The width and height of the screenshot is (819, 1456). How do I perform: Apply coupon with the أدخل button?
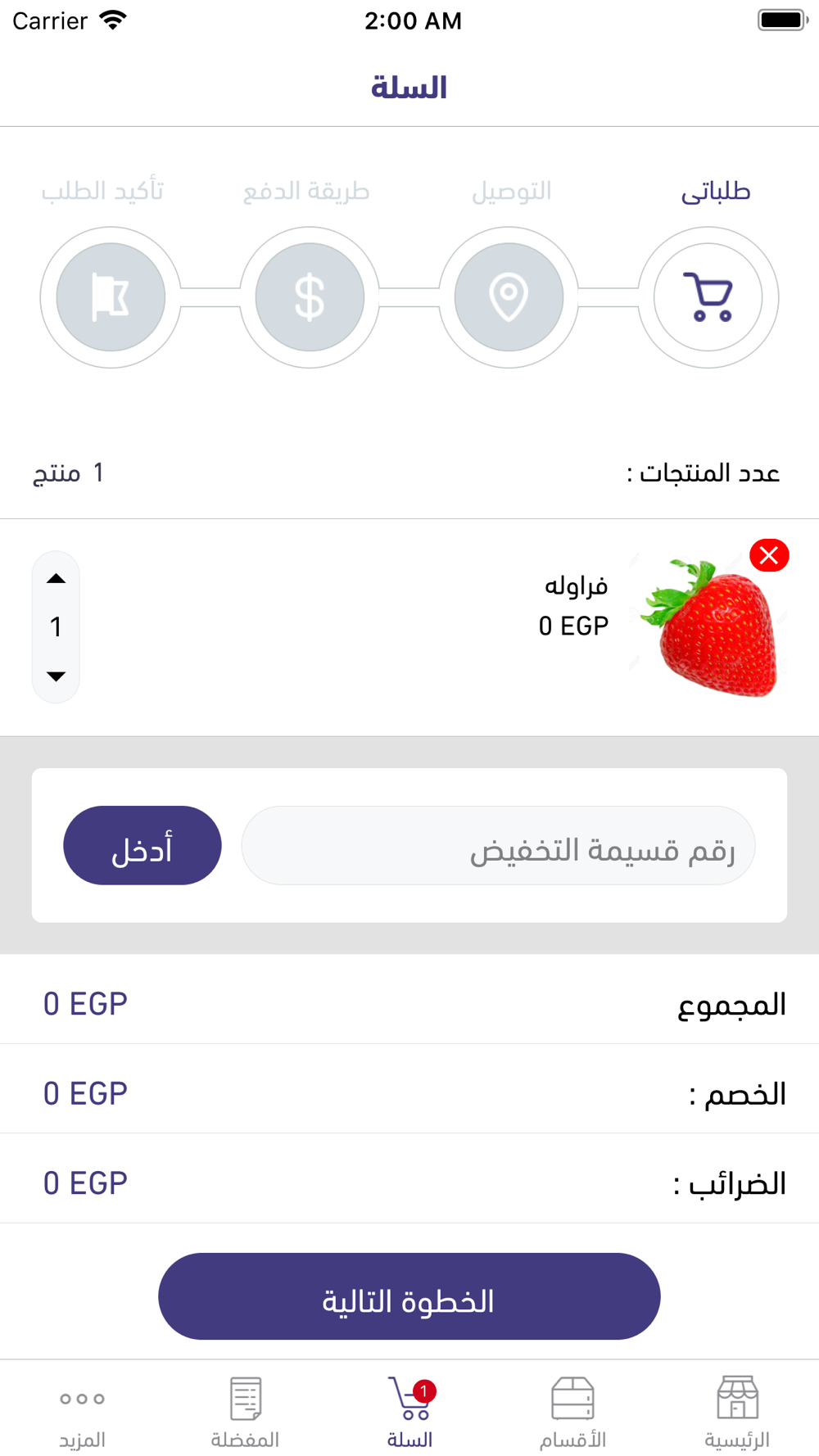(x=143, y=845)
